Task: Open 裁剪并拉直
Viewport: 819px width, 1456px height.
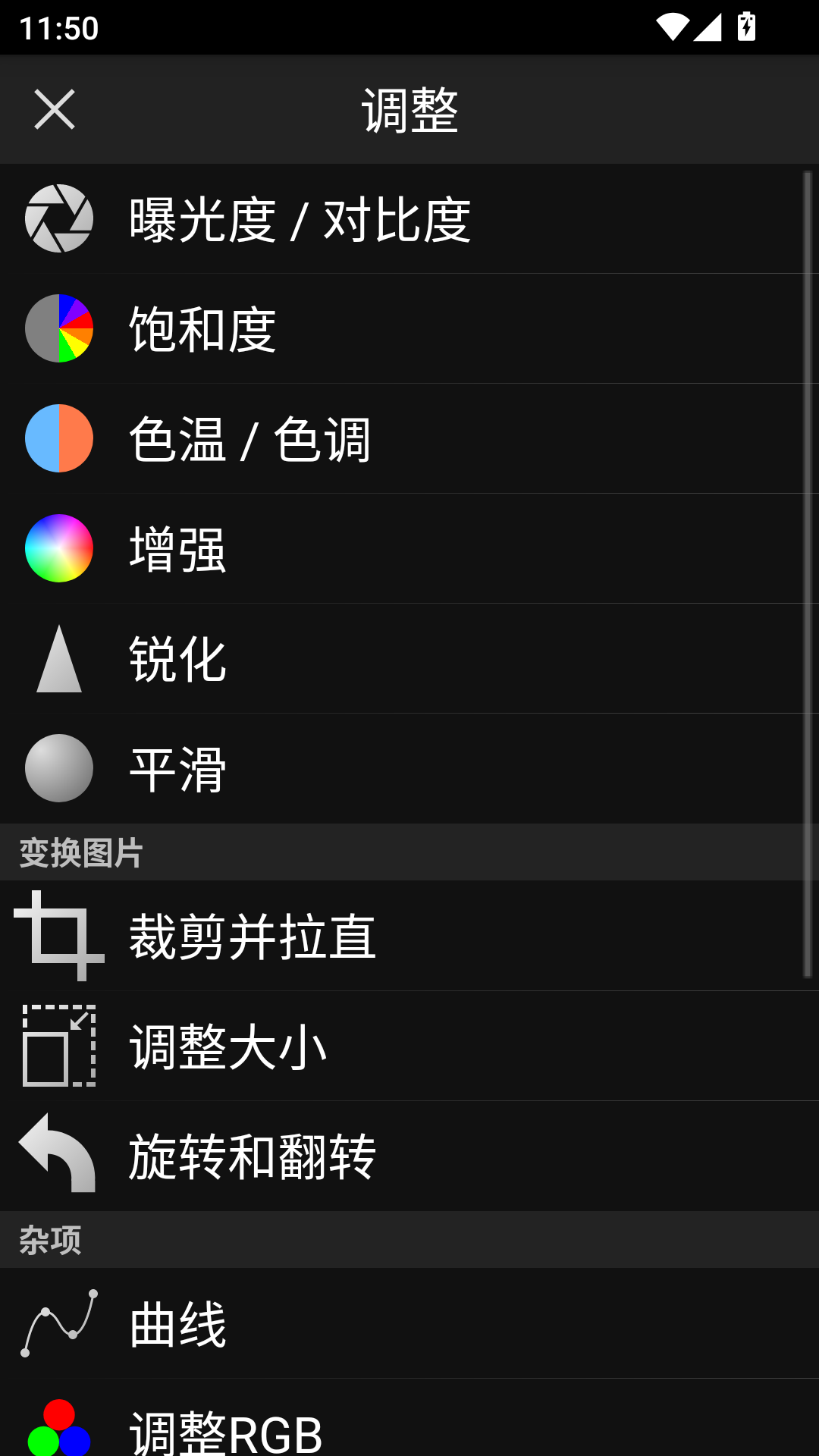Action: click(x=409, y=936)
